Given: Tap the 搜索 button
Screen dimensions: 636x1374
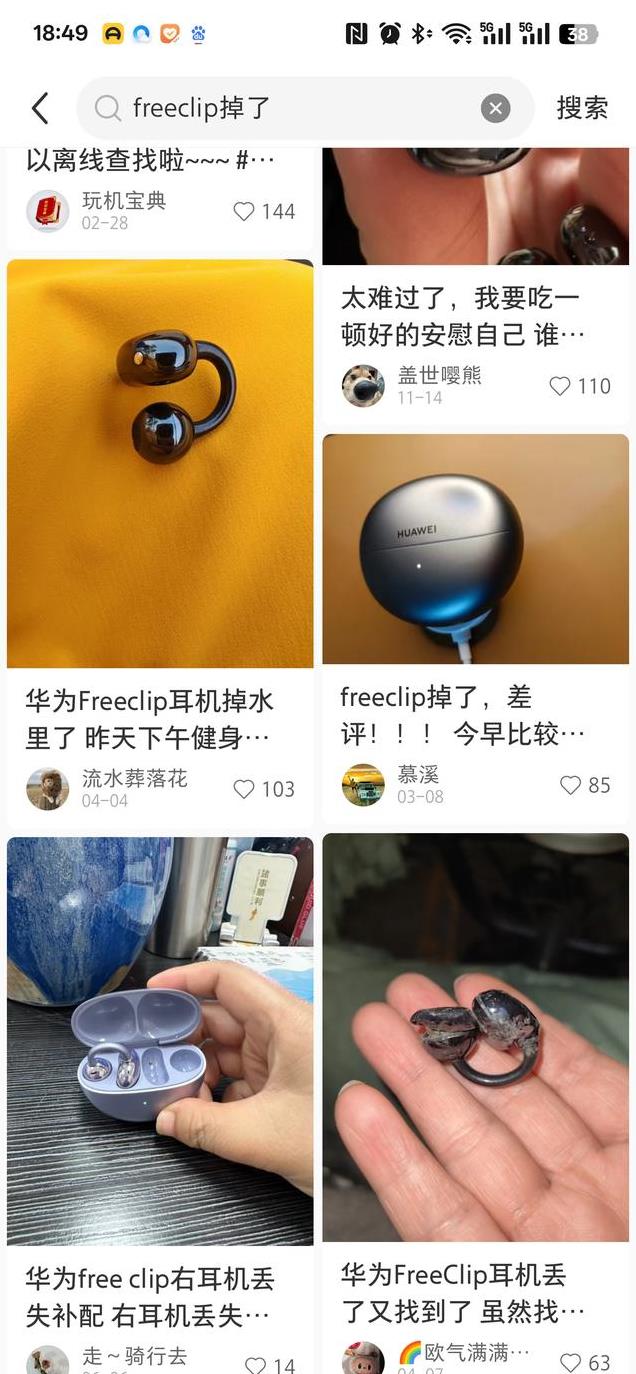Looking at the screenshot, I should [582, 108].
